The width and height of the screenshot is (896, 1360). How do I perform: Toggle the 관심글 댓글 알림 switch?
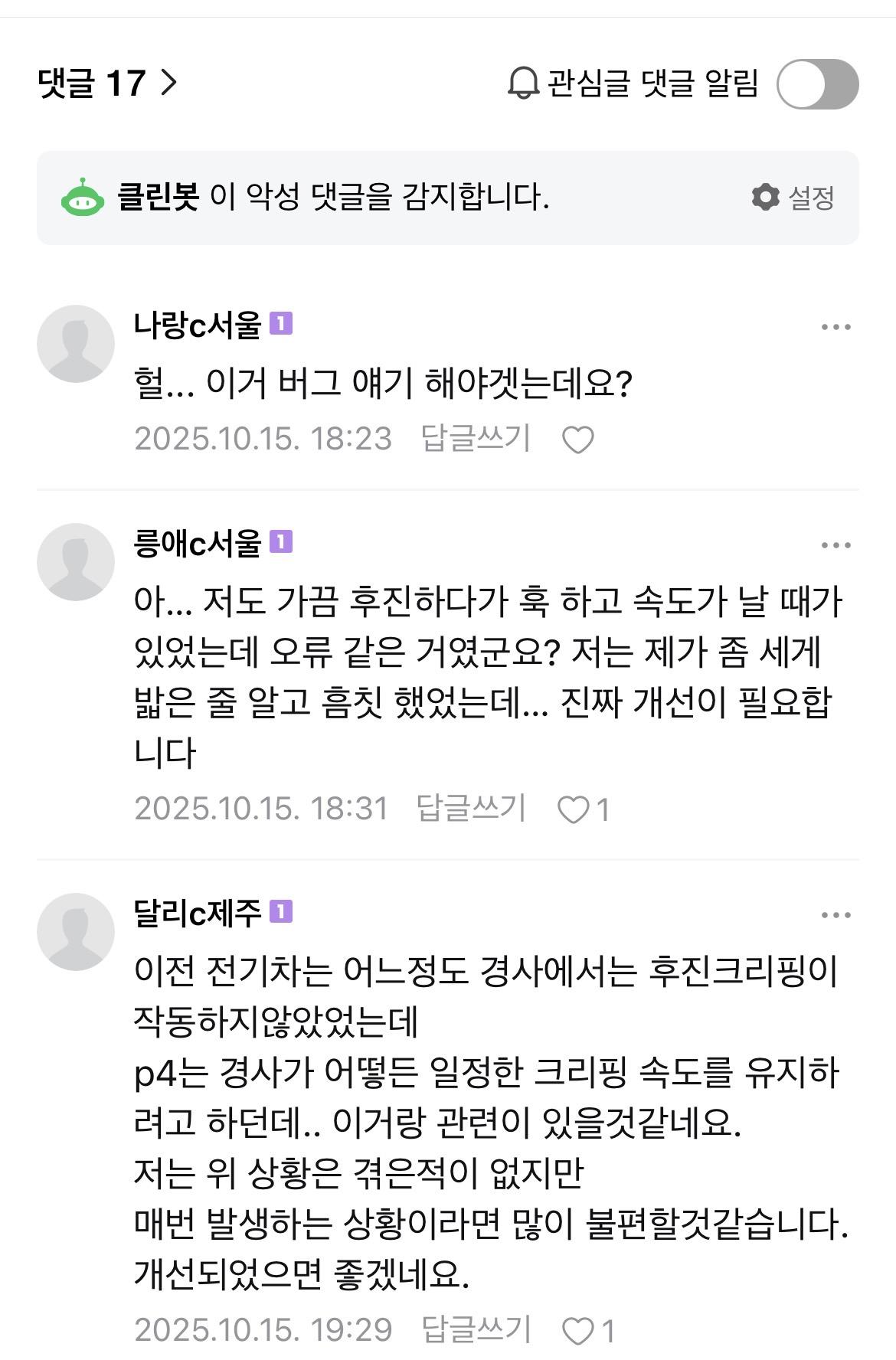tap(816, 84)
